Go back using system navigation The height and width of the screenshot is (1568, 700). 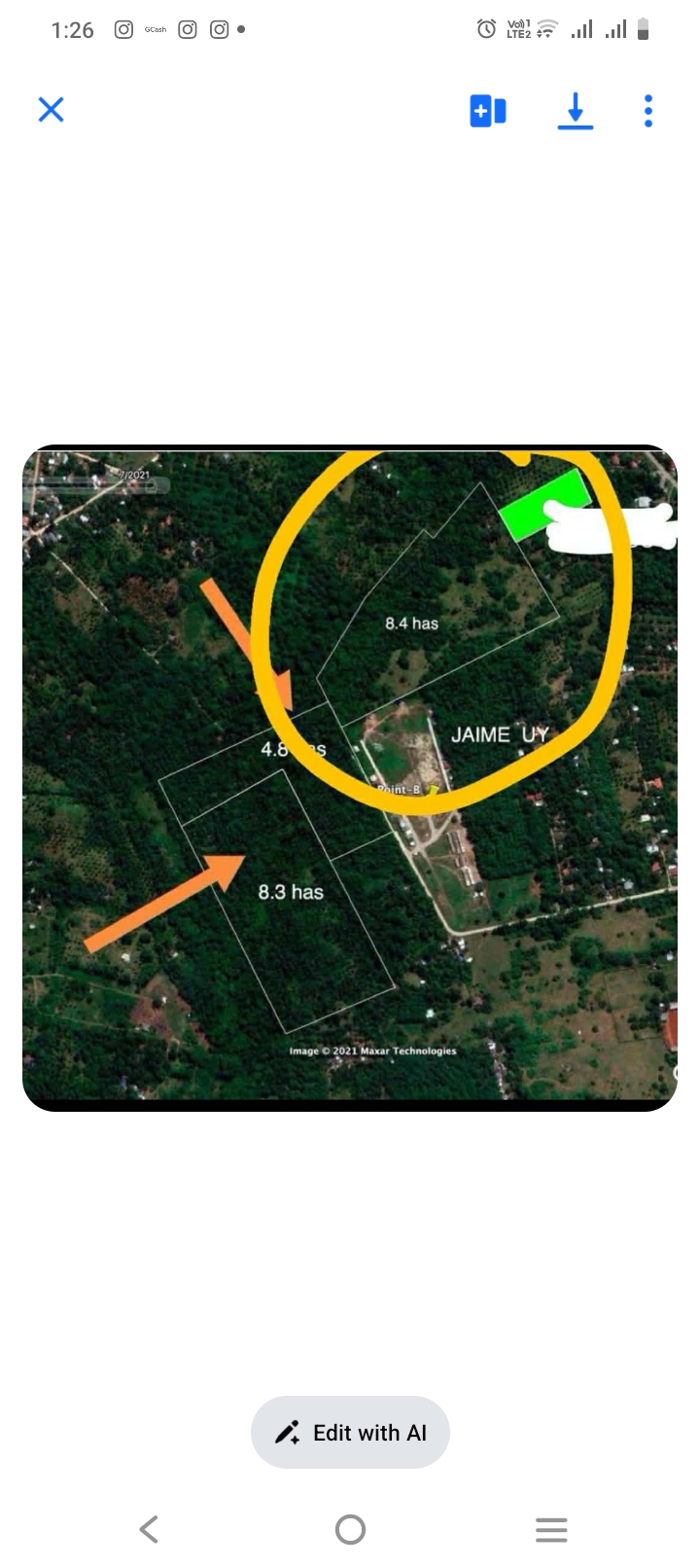[x=149, y=1530]
